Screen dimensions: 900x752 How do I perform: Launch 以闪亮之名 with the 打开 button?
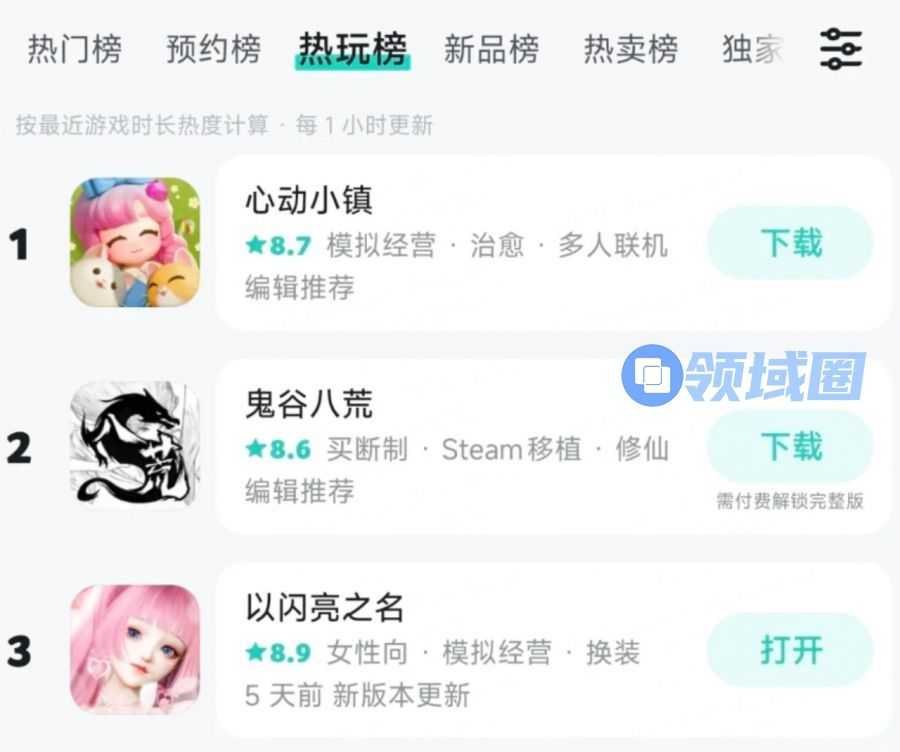click(x=790, y=650)
